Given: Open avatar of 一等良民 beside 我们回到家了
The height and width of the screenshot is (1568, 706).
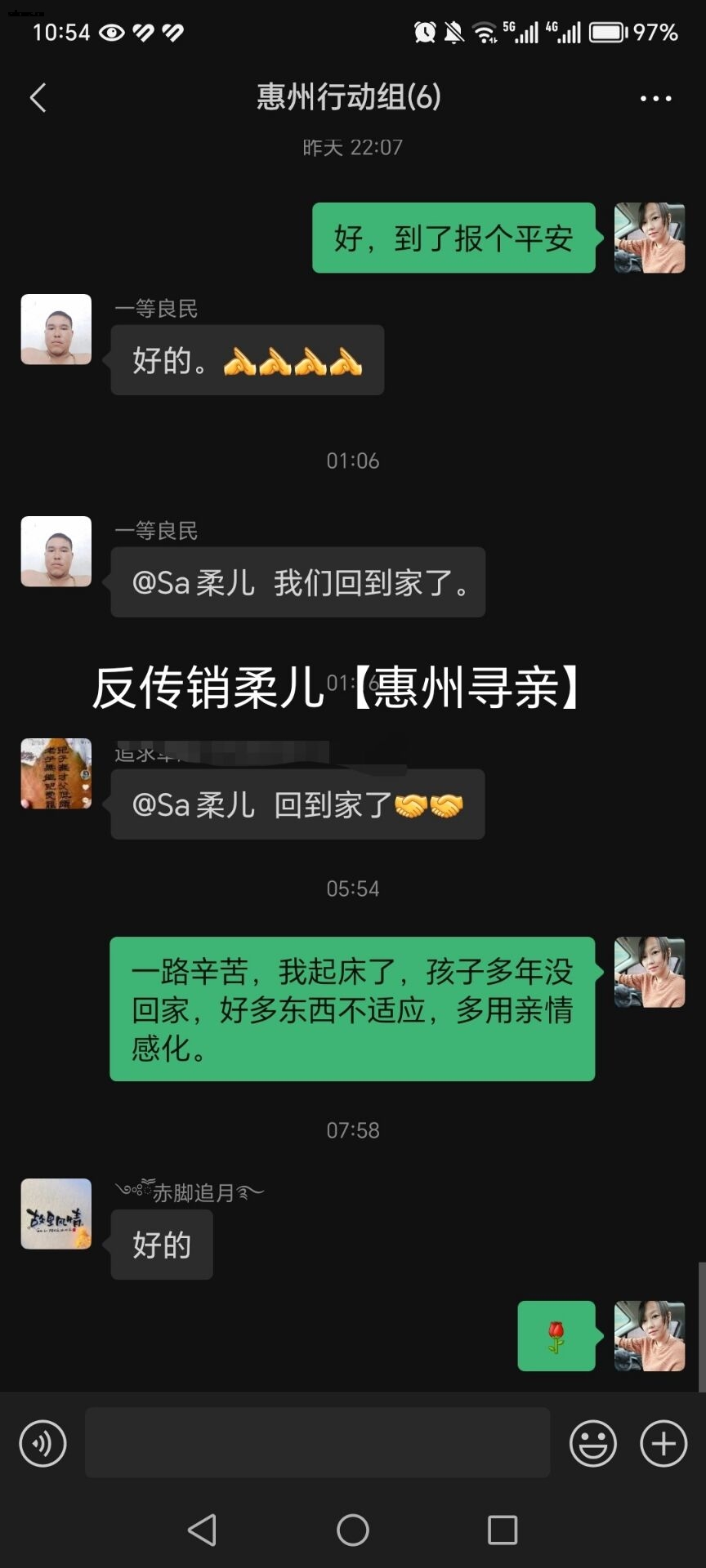Looking at the screenshot, I should click(56, 551).
